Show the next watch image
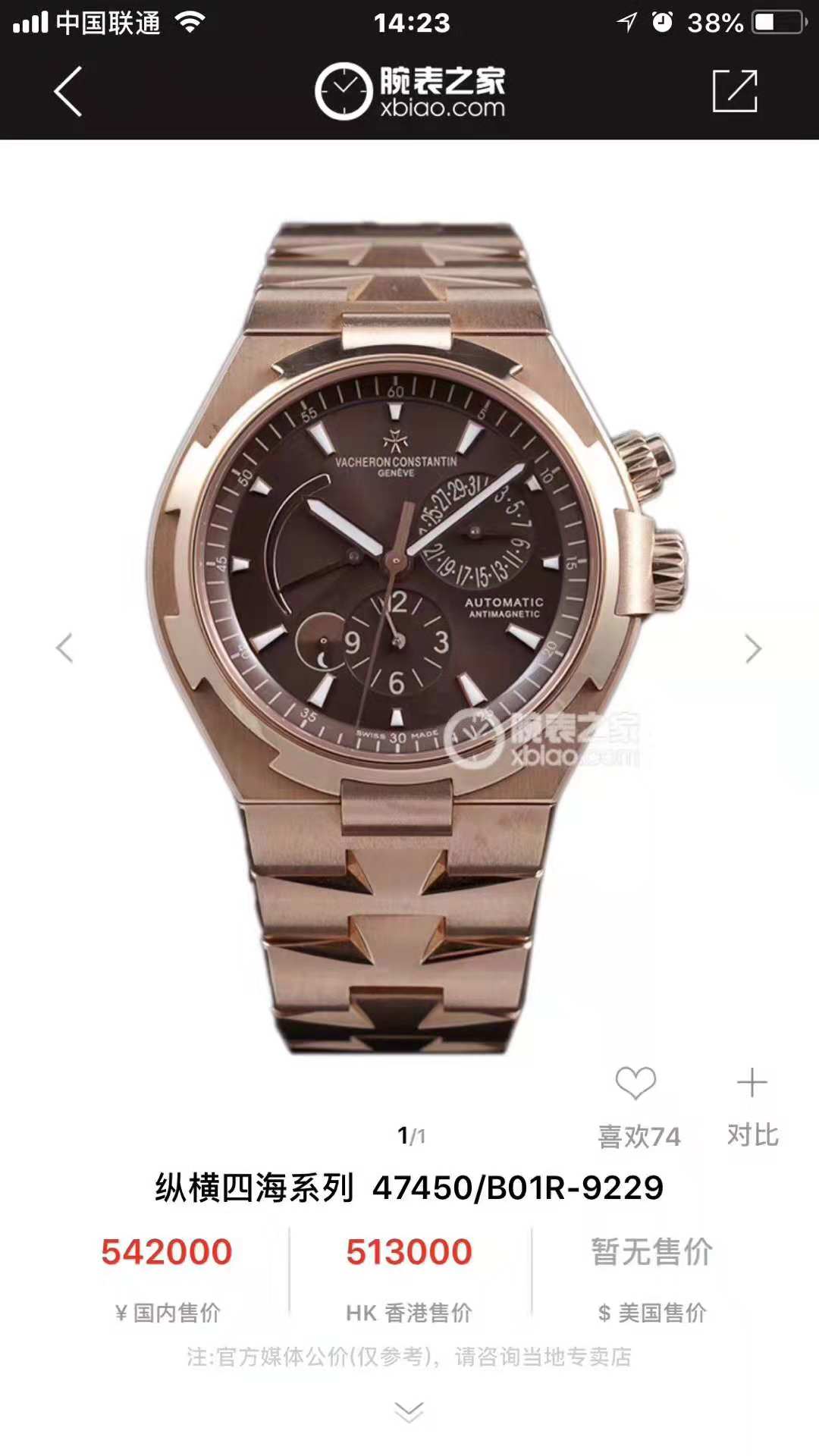Image resolution: width=819 pixels, height=1456 pixels. click(x=752, y=648)
